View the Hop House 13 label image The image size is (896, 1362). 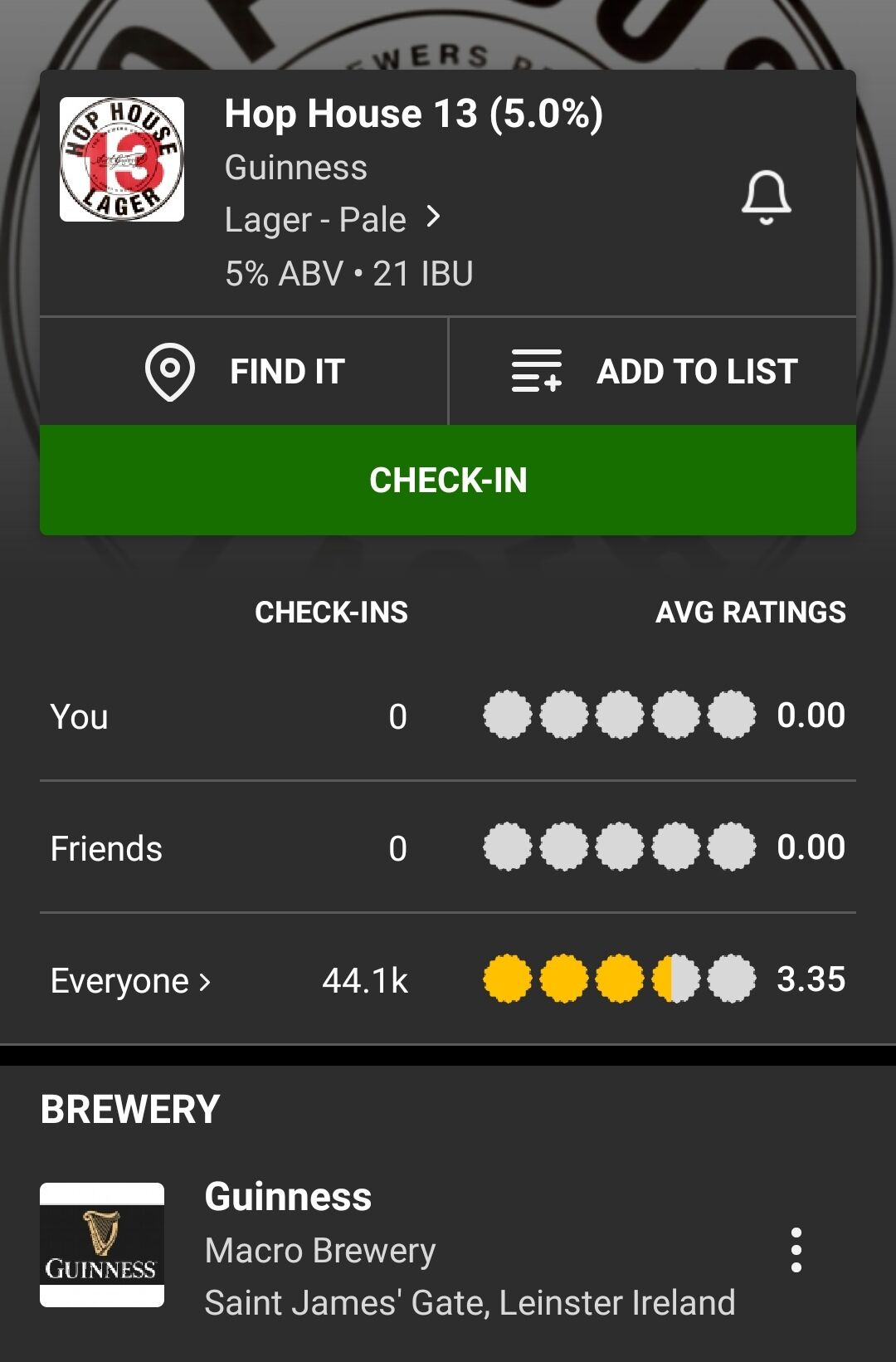click(x=122, y=159)
